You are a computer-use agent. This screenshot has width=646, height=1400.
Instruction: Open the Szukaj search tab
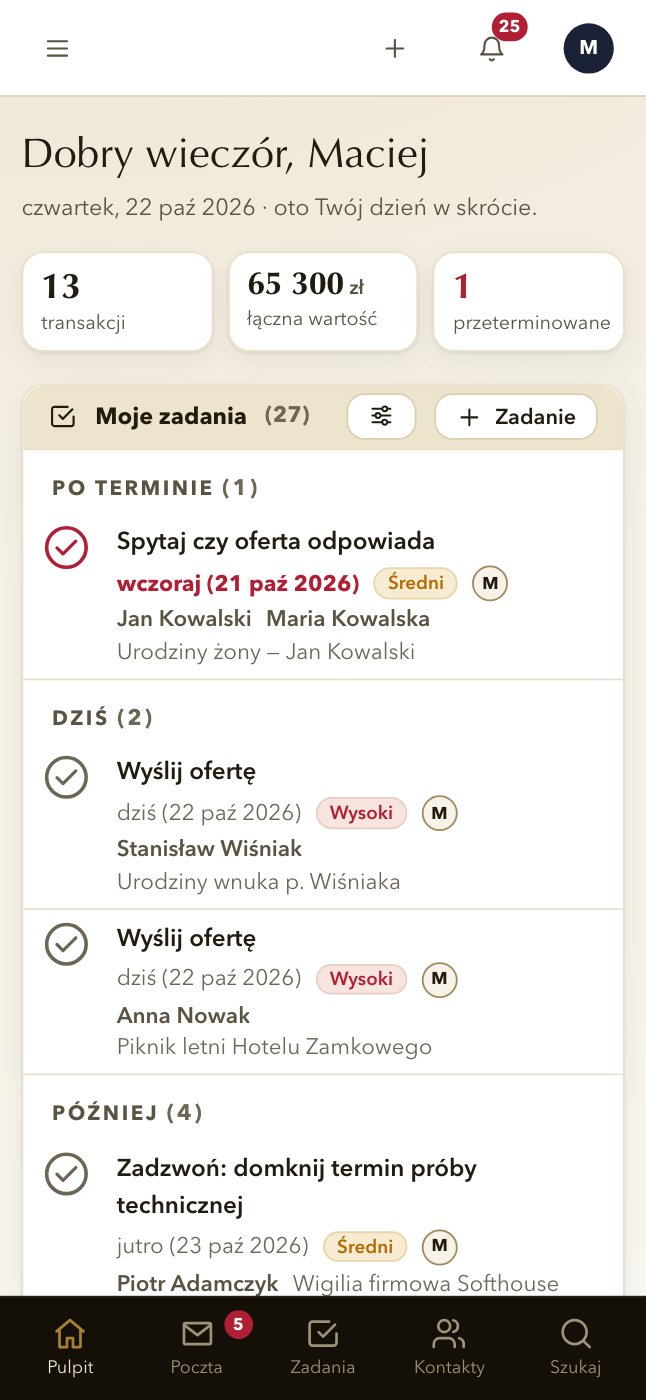(x=576, y=1347)
